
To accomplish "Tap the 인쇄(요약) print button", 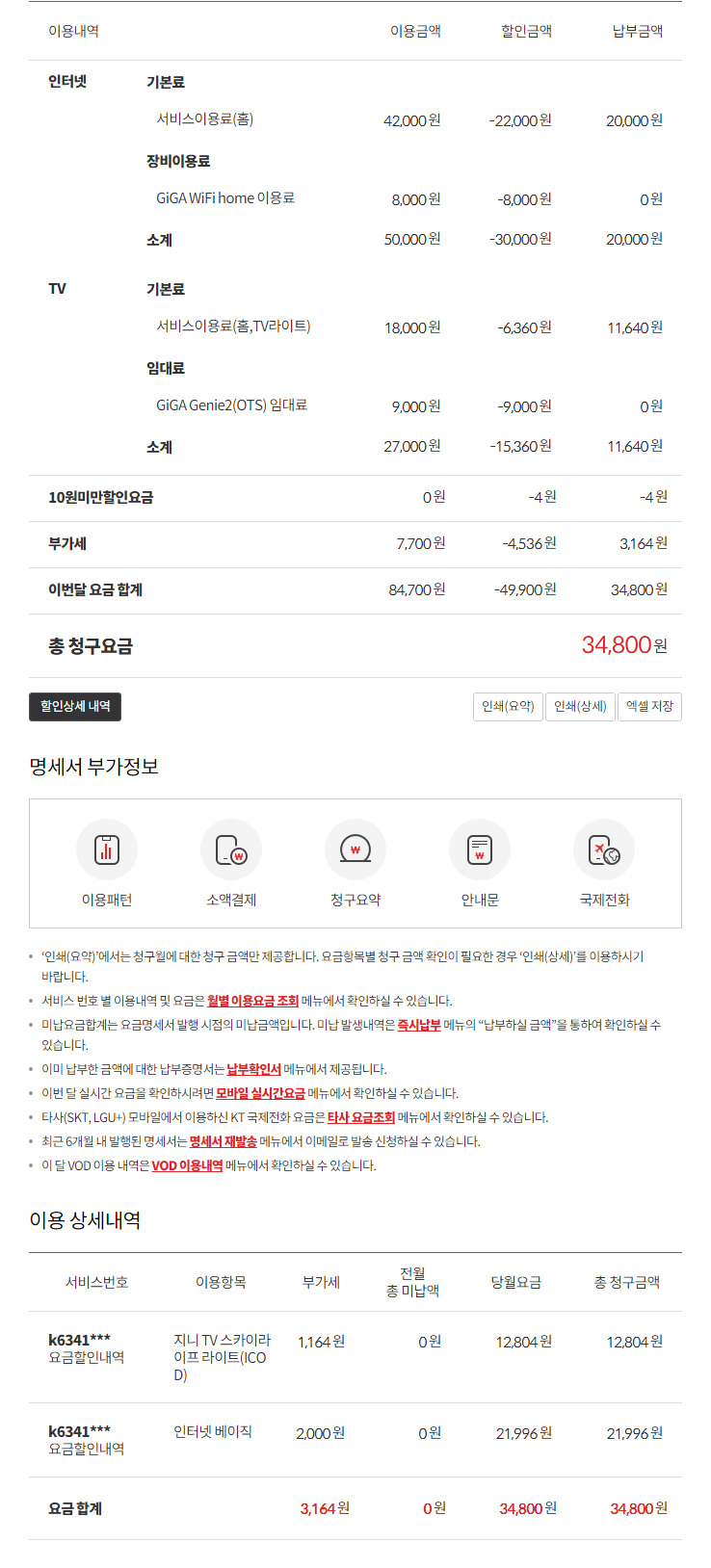I will pyautogui.click(x=508, y=706).
